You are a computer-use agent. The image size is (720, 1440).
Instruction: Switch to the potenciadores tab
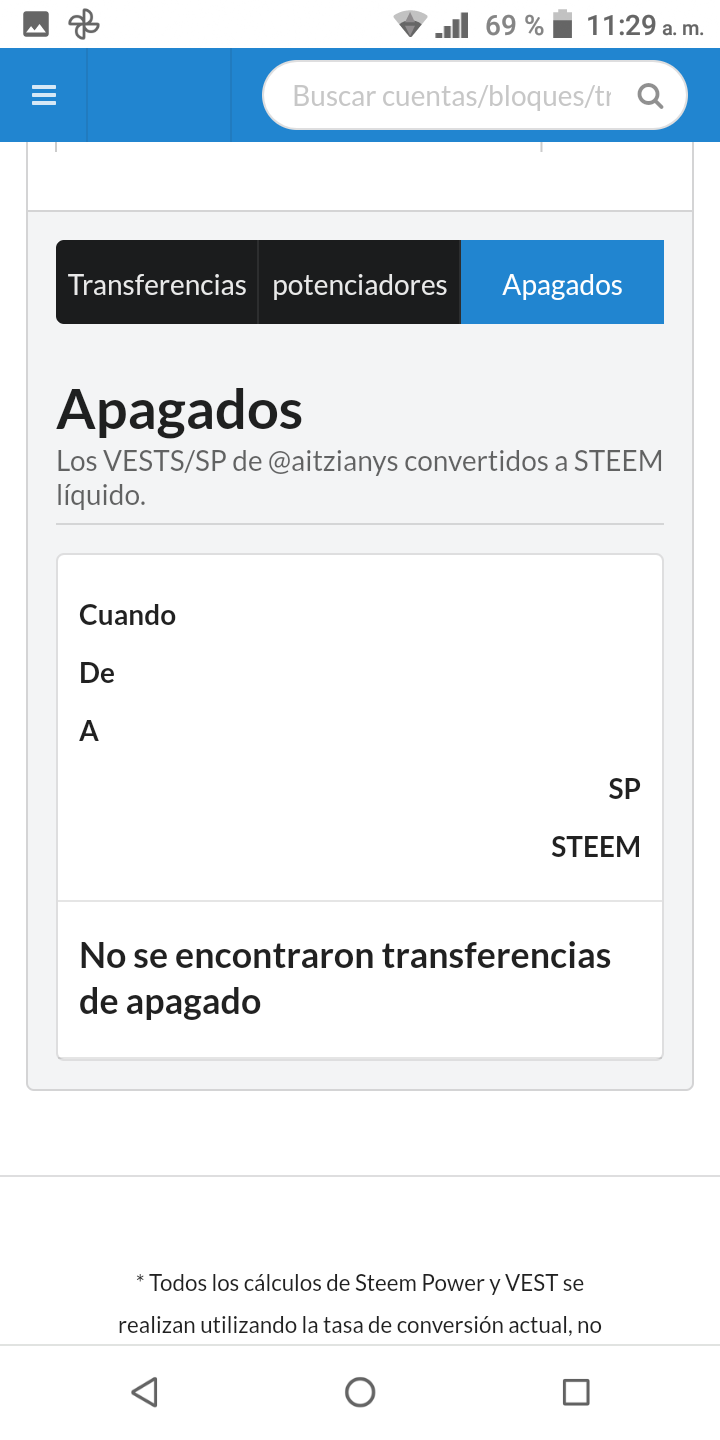(x=359, y=284)
